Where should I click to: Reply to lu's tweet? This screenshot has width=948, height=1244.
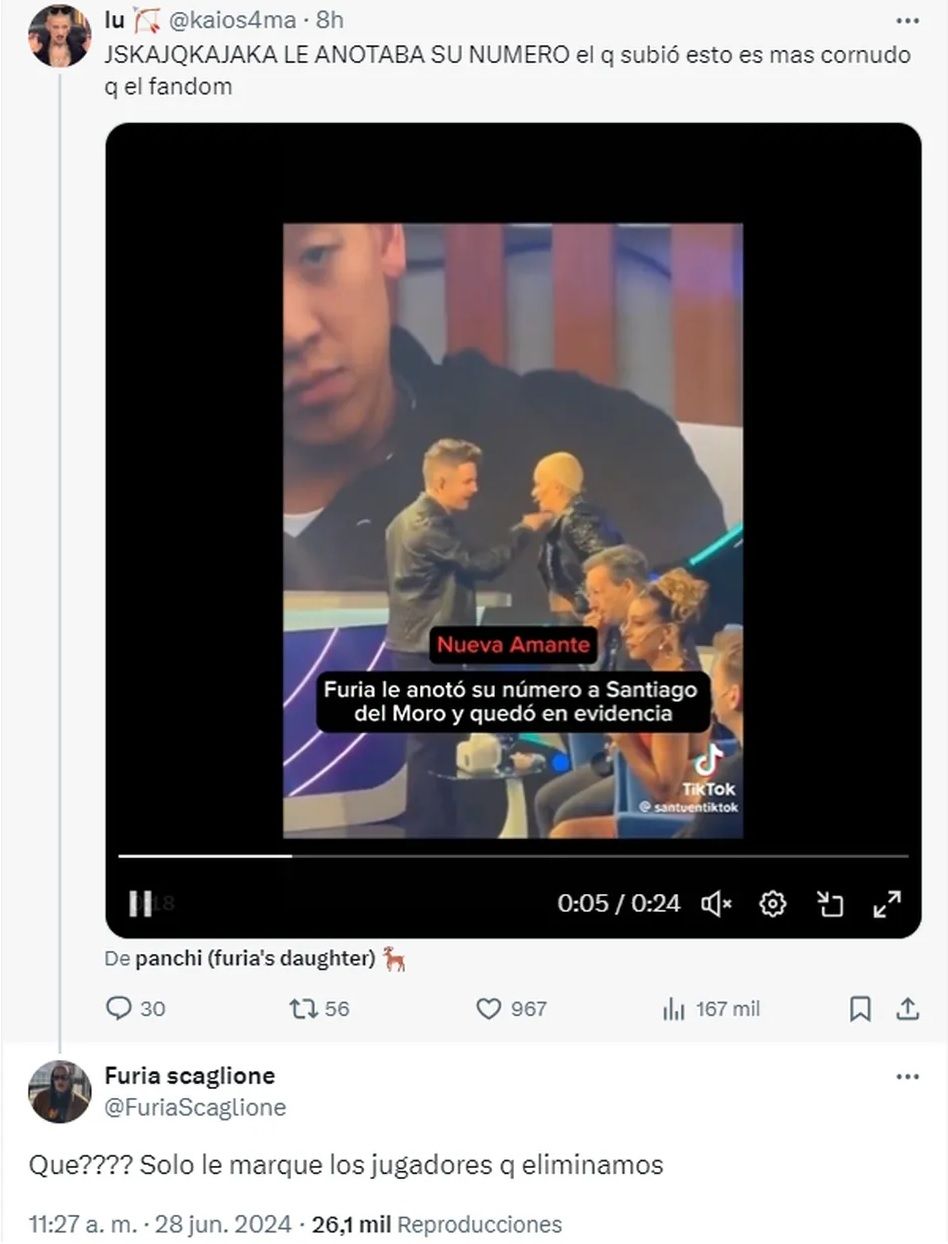119,1009
